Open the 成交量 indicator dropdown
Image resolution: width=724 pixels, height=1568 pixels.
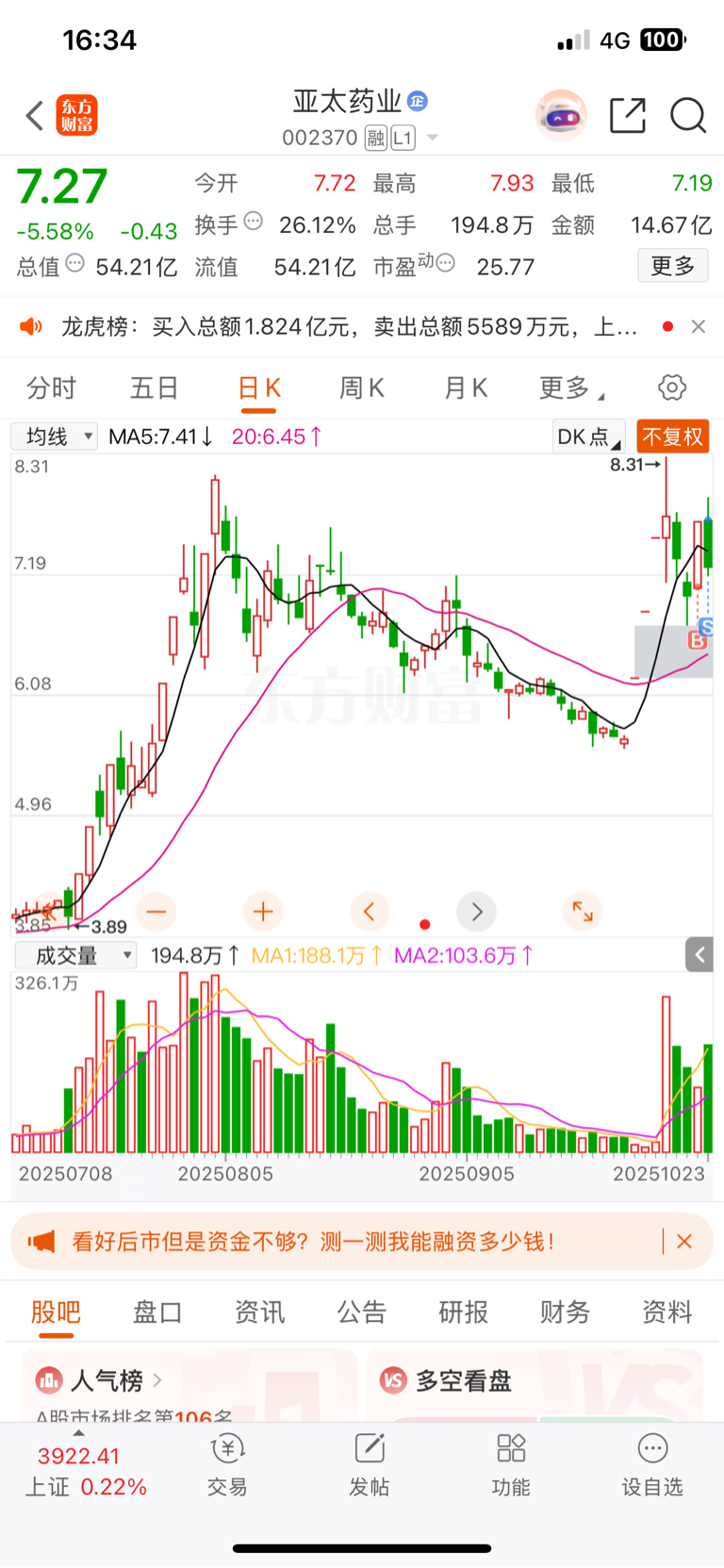[75, 955]
